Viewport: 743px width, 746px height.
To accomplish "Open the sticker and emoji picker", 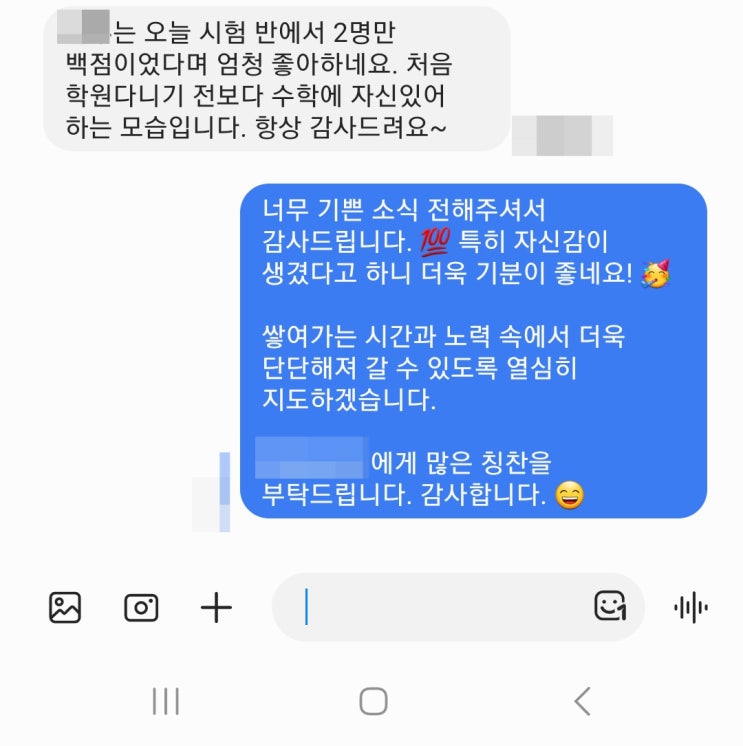I will coord(610,606).
